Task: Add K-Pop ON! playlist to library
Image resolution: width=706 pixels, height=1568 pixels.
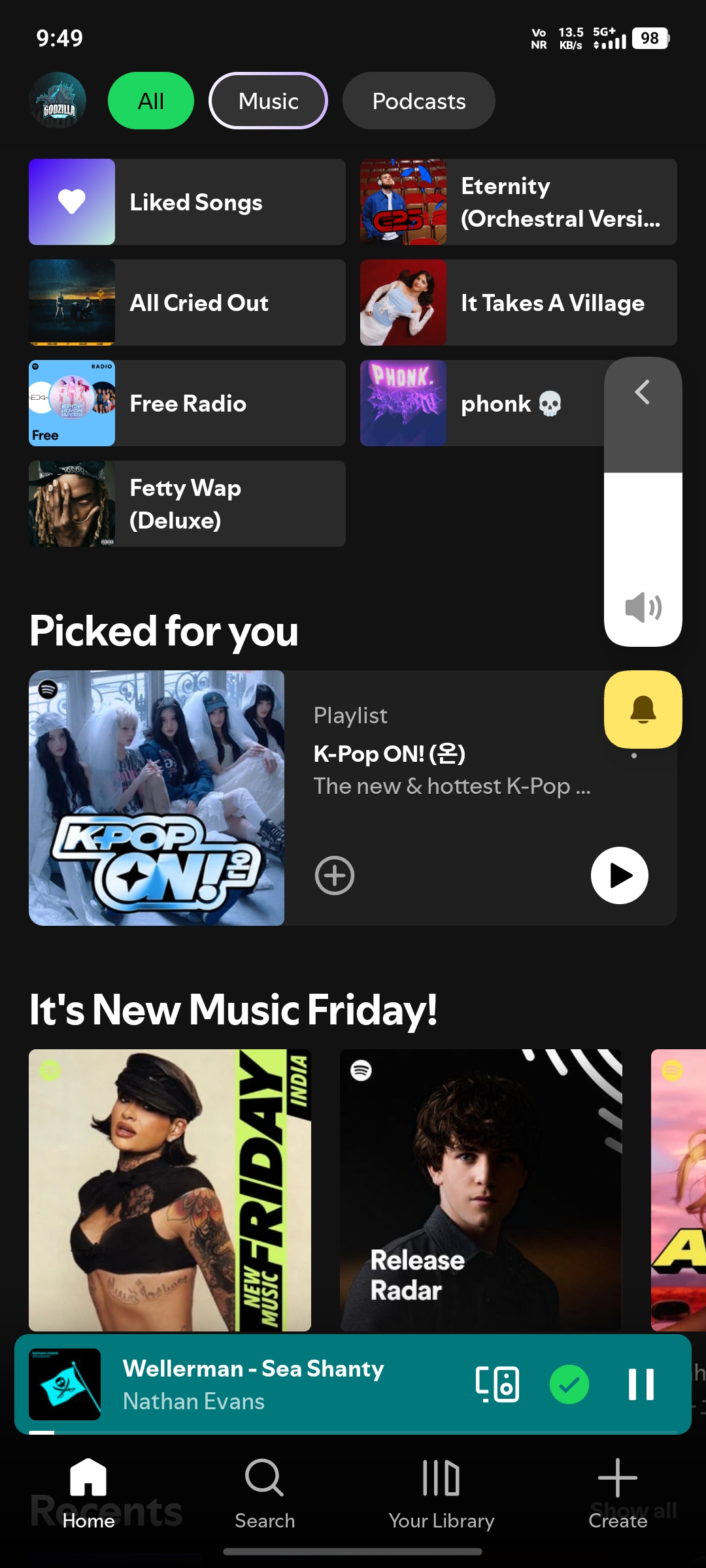Action: click(335, 875)
